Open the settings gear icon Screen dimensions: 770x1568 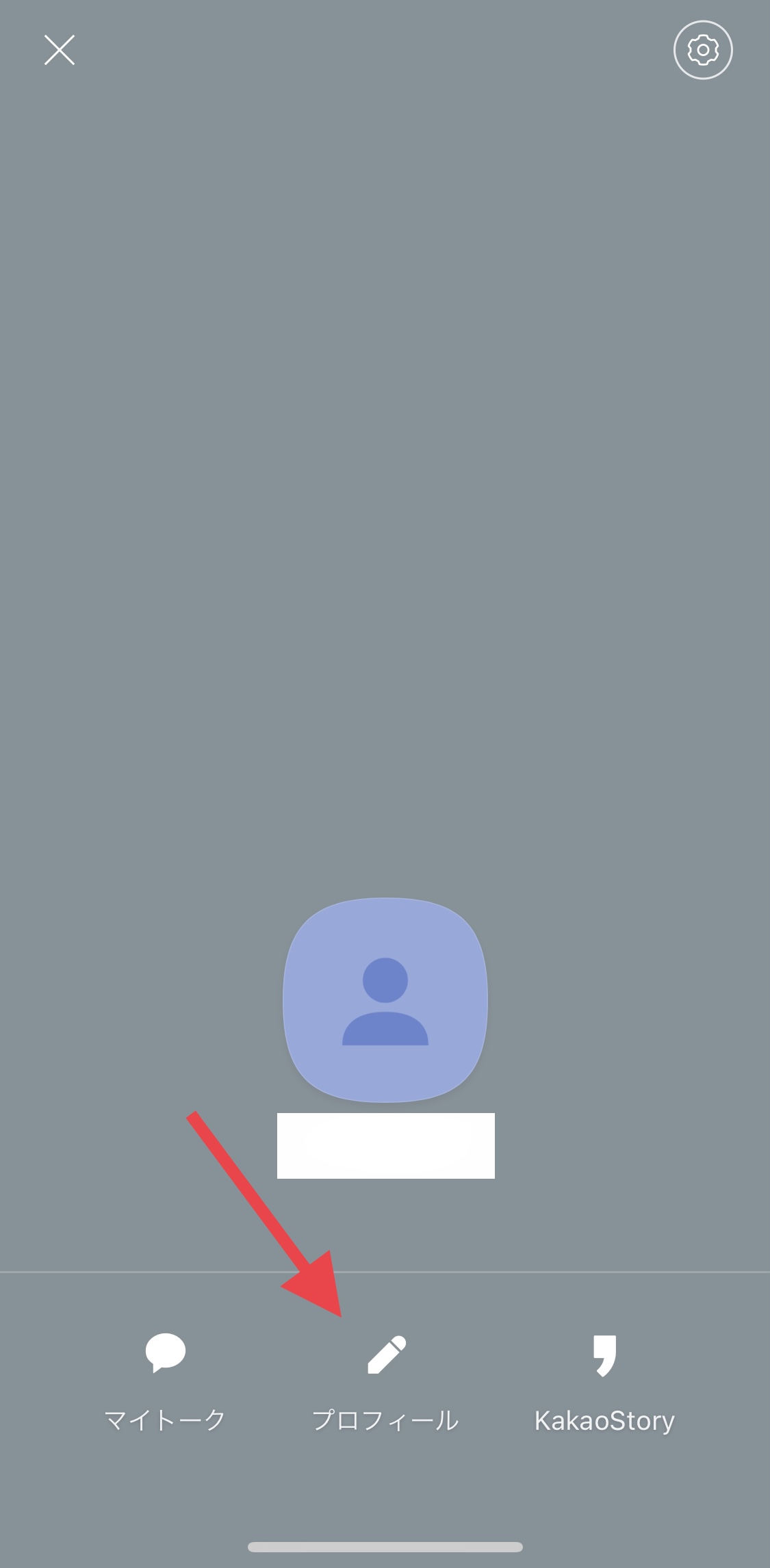click(x=703, y=50)
